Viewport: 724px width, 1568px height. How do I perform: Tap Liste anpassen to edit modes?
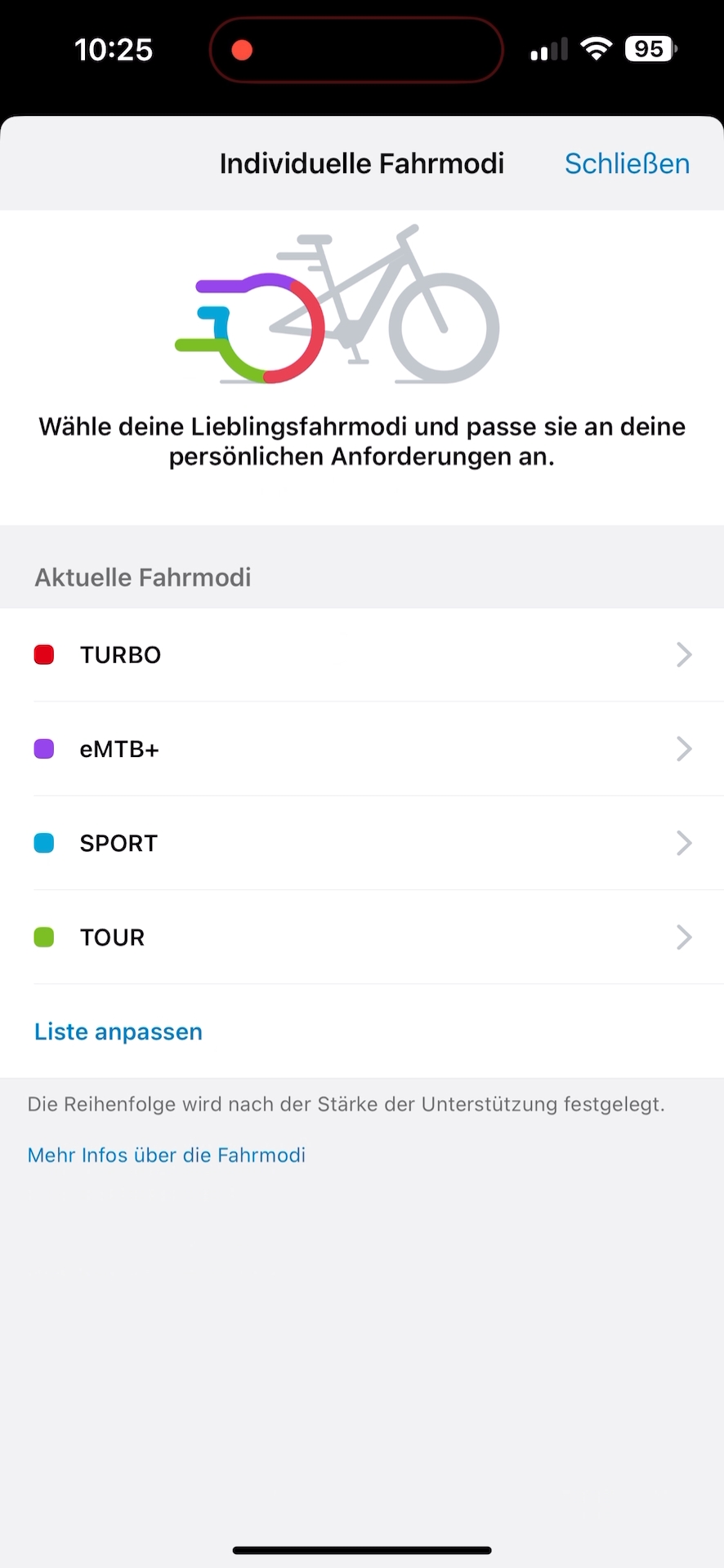pos(118,1031)
